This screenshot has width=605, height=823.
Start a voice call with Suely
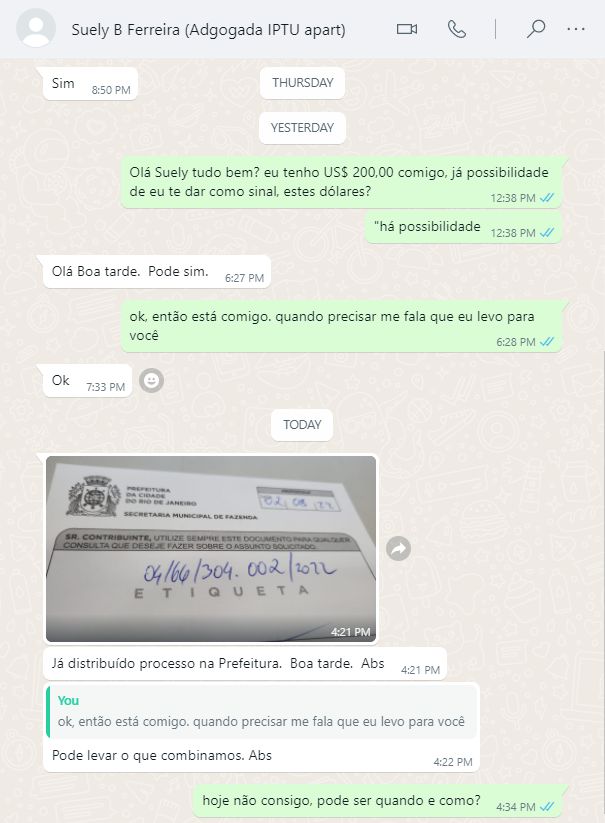tap(457, 29)
